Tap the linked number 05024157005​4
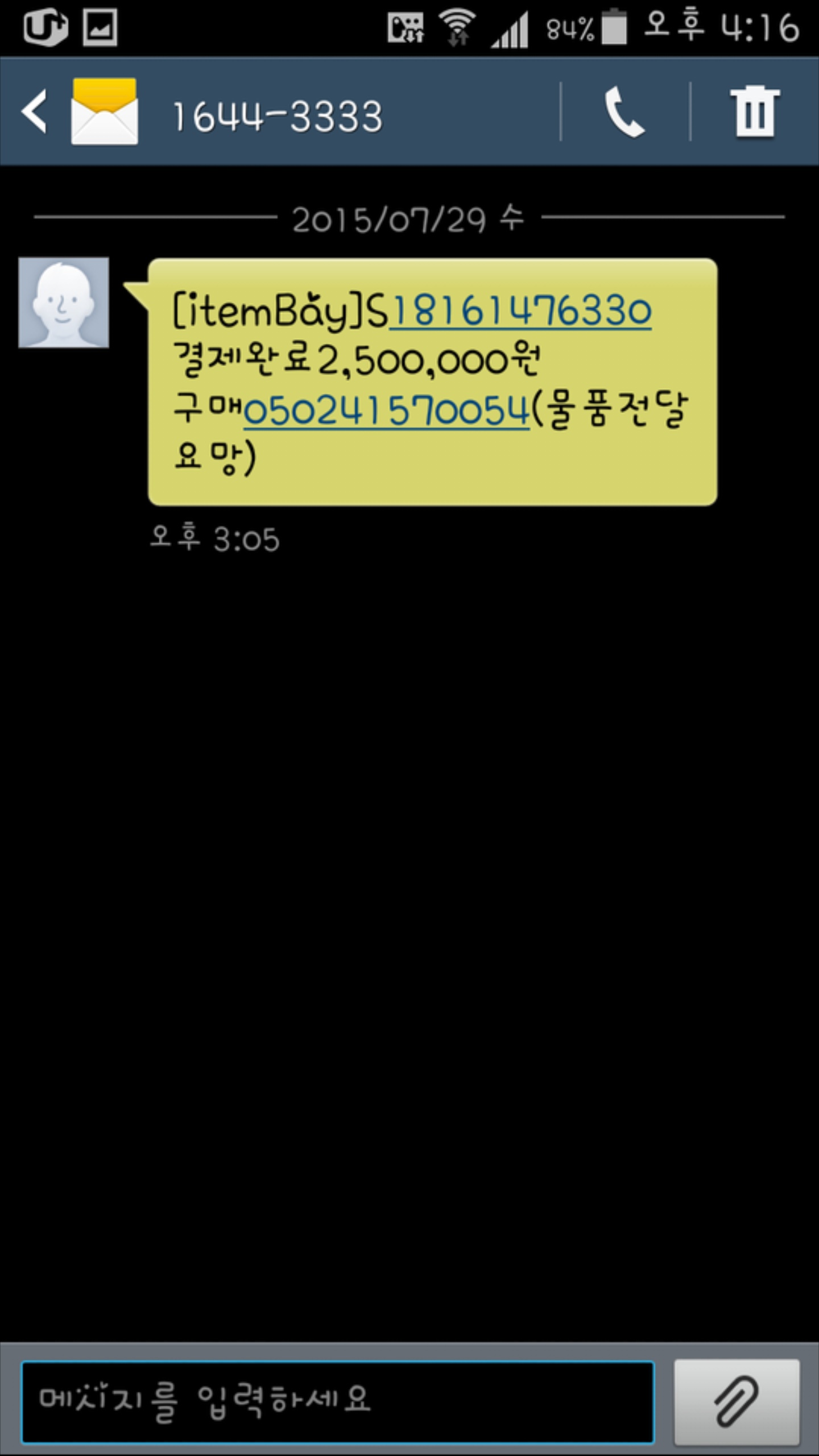Viewport: 819px width, 1456px height. (x=386, y=411)
